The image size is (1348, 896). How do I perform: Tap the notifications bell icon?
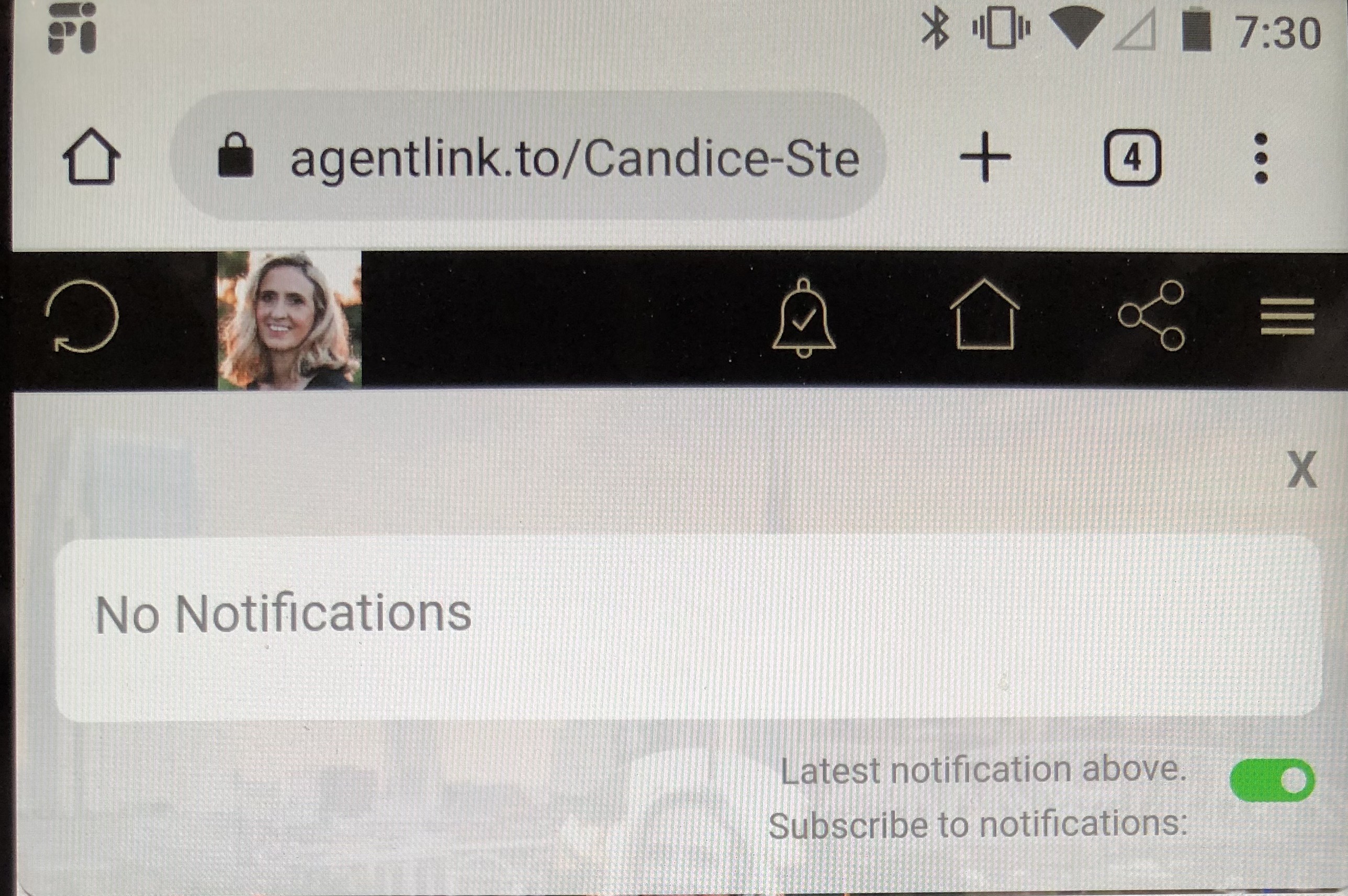coord(804,318)
